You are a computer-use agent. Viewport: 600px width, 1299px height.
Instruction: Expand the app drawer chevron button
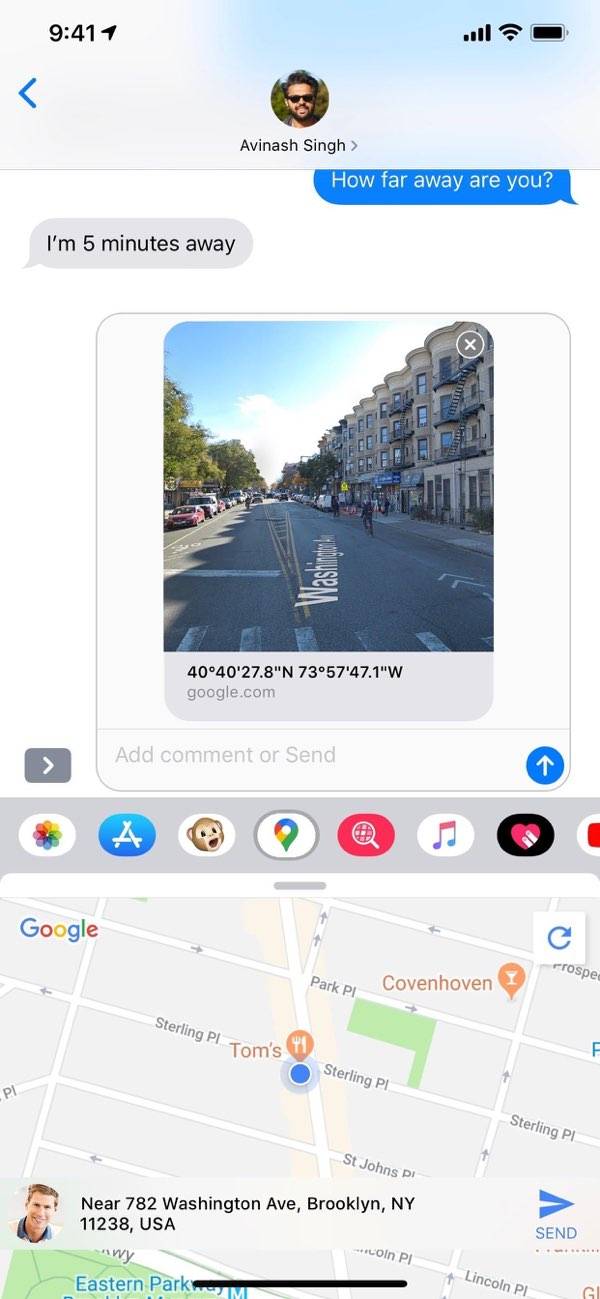(48, 766)
